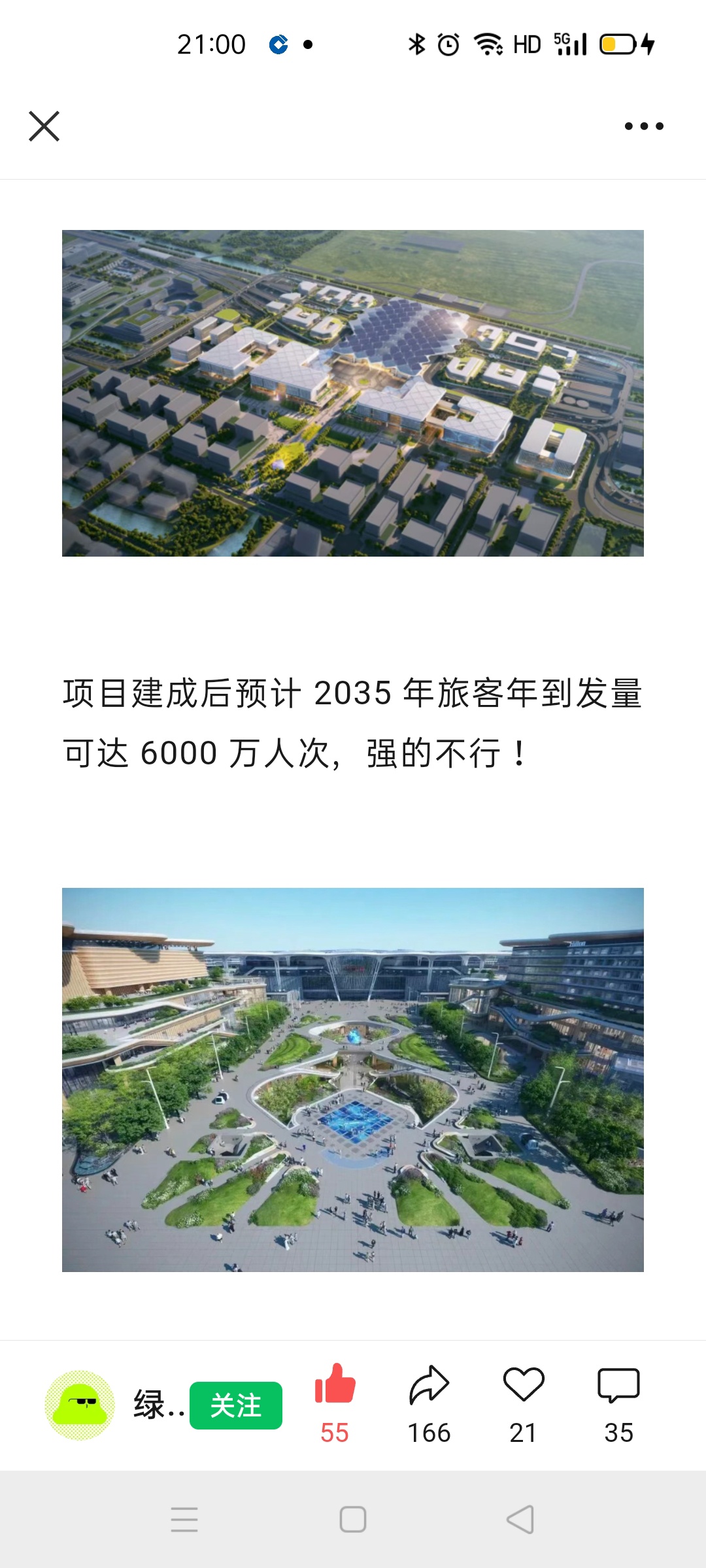Tap the heart icon showing 21
Viewport: 706px width, 1568px height.
tap(524, 1385)
